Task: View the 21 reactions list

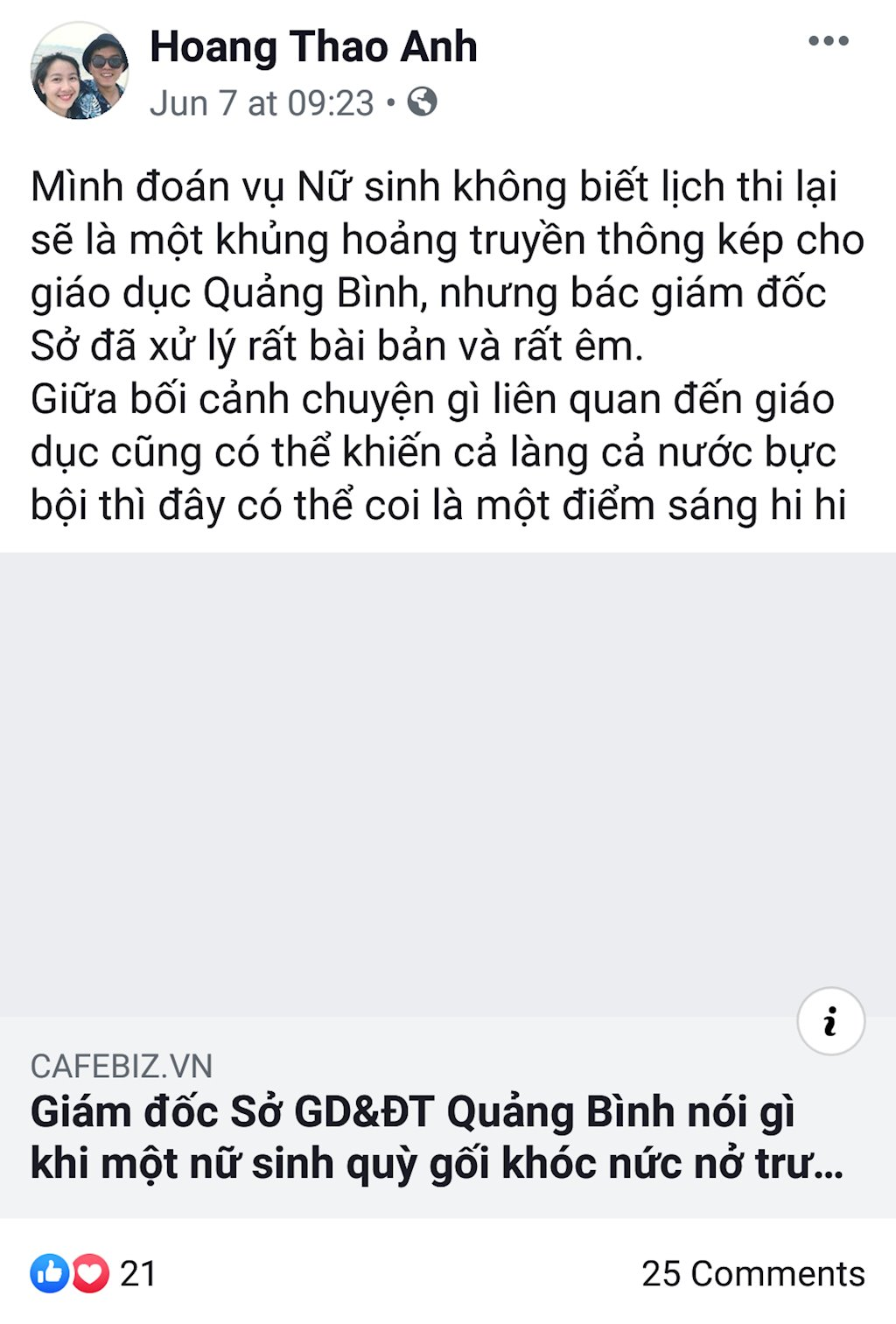Action: click(x=94, y=1273)
